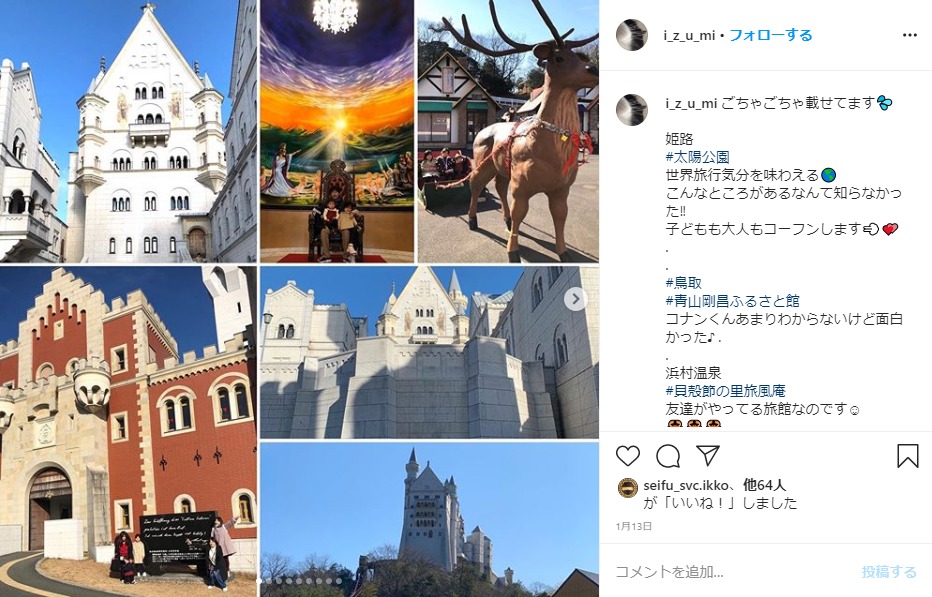
Task: Open comments via the speech bubble icon
Action: (x=668, y=456)
